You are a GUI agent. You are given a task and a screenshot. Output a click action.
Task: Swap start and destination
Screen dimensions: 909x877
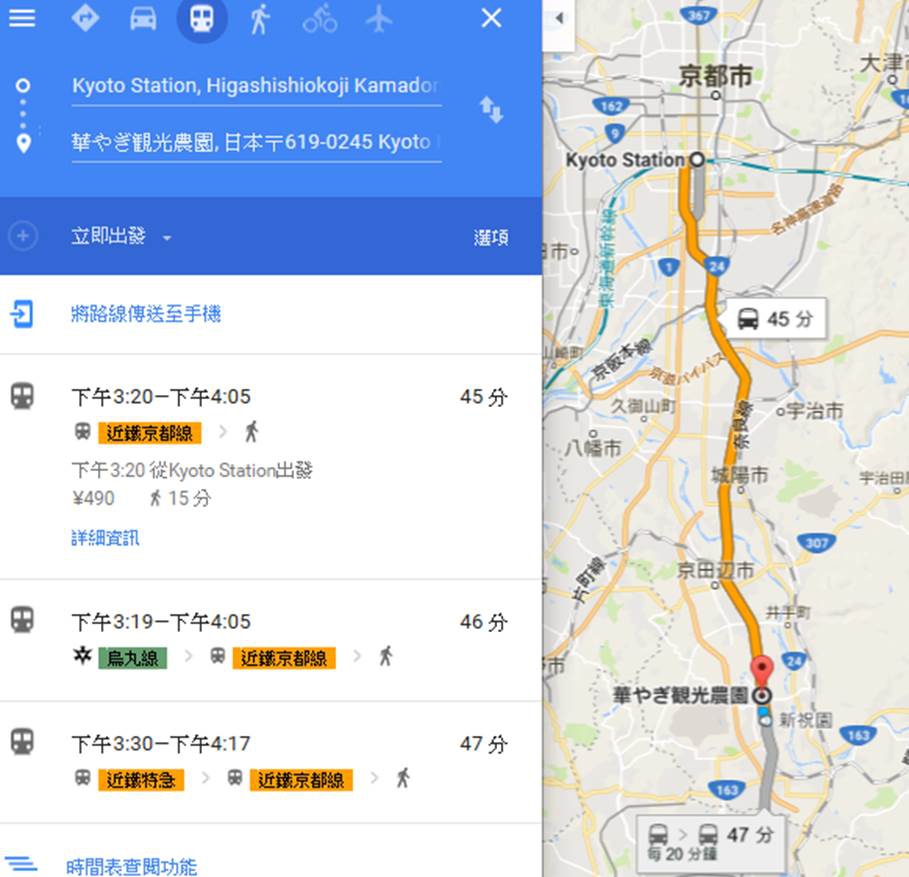491,110
